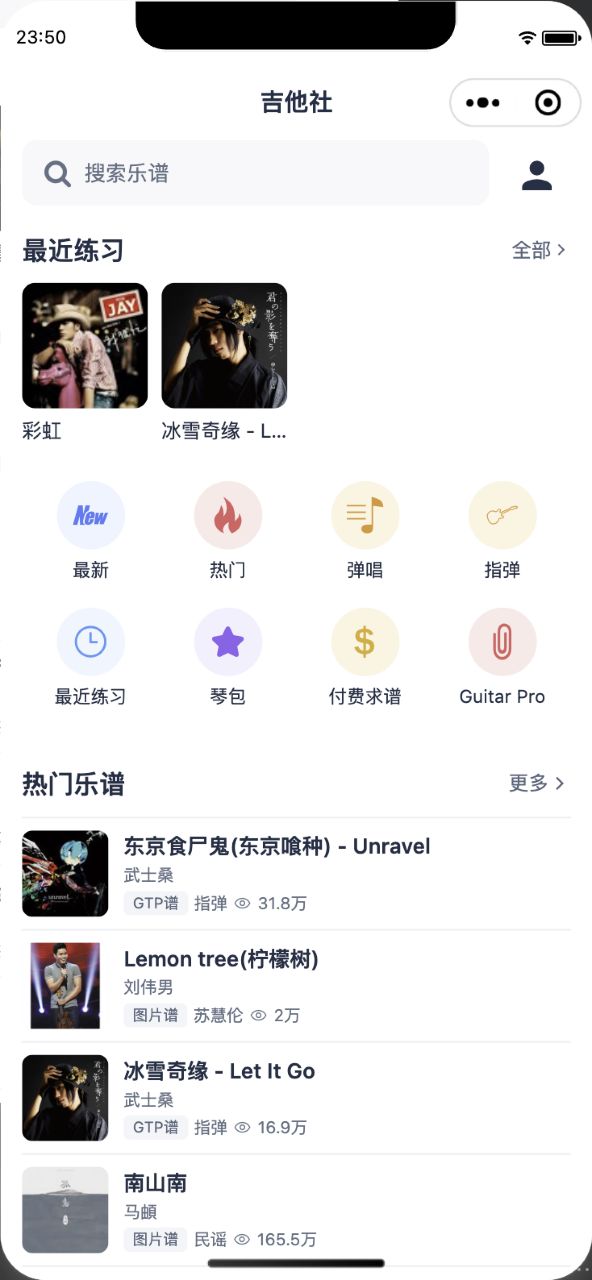This screenshot has height=1280, width=592.
Task: Open the 彩虹 recent practice card
Action: point(85,362)
